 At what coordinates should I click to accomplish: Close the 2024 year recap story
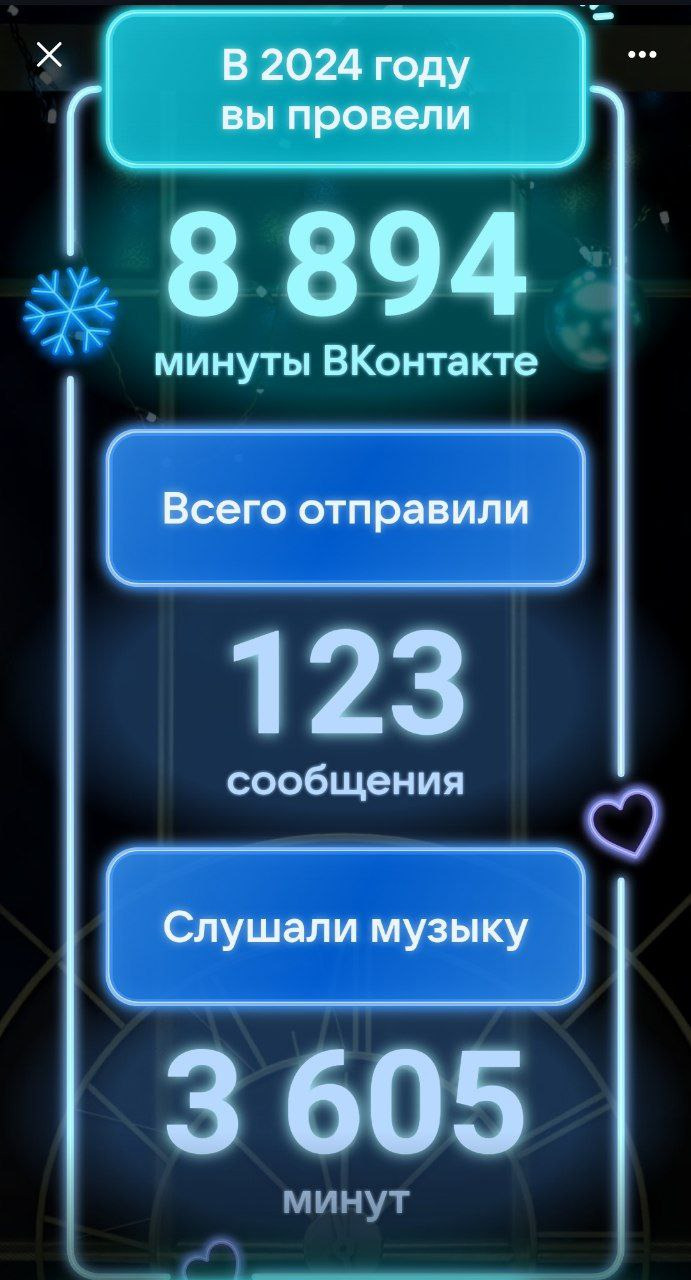[49, 54]
